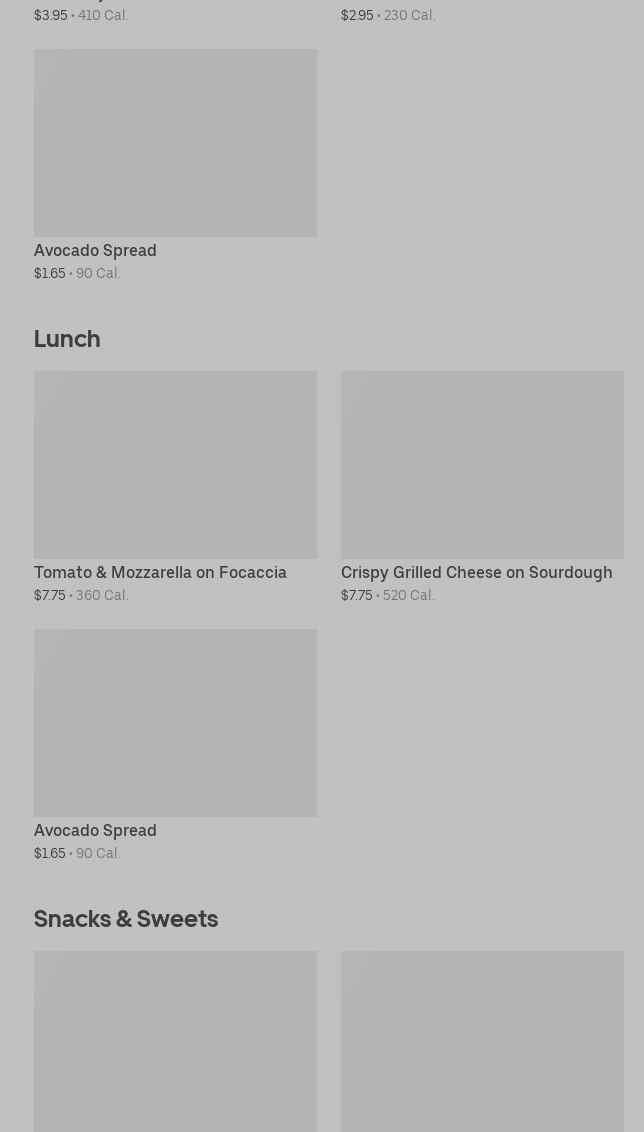Open Avocado Spread under the Lunch section
The height and width of the screenshot is (1132, 644).
point(175,743)
